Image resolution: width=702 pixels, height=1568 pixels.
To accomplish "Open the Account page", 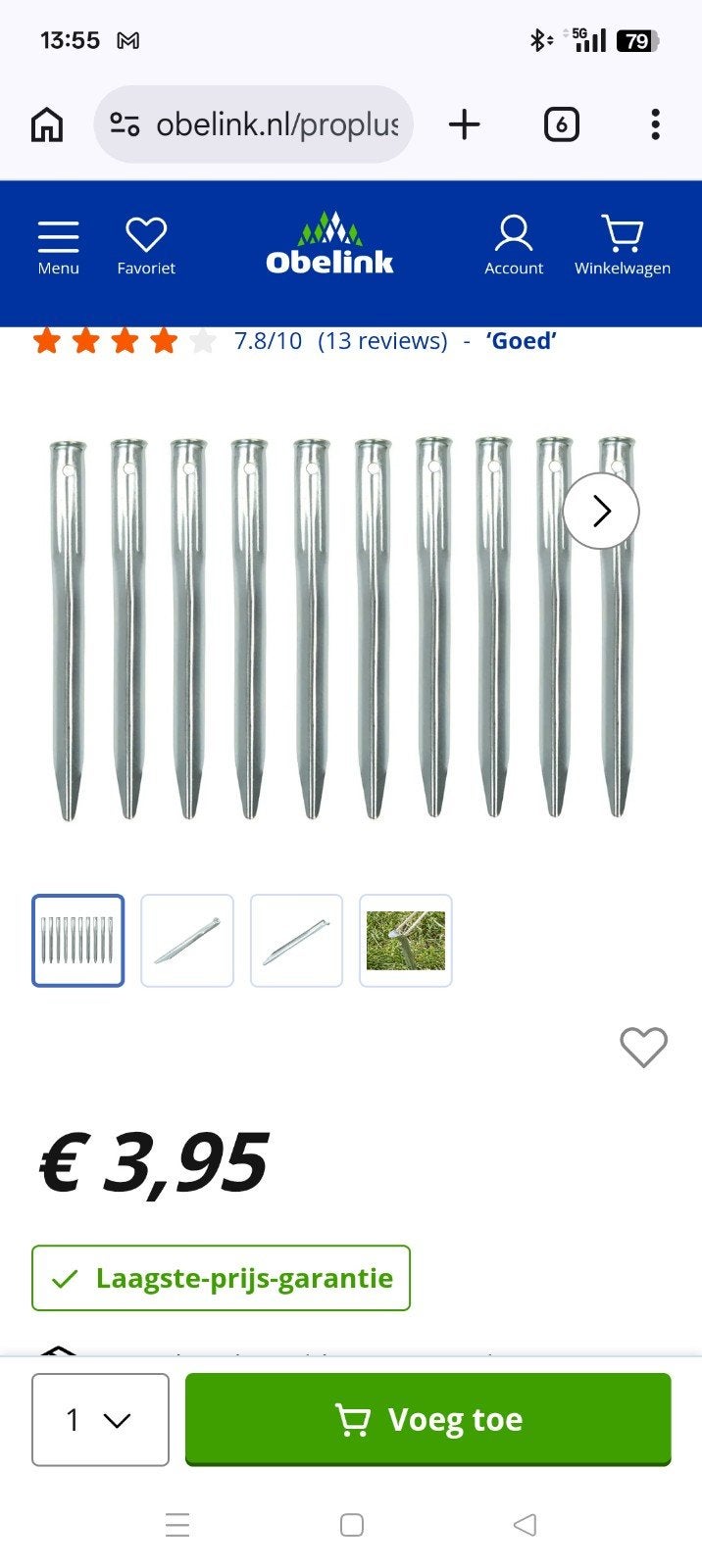I will (x=514, y=246).
